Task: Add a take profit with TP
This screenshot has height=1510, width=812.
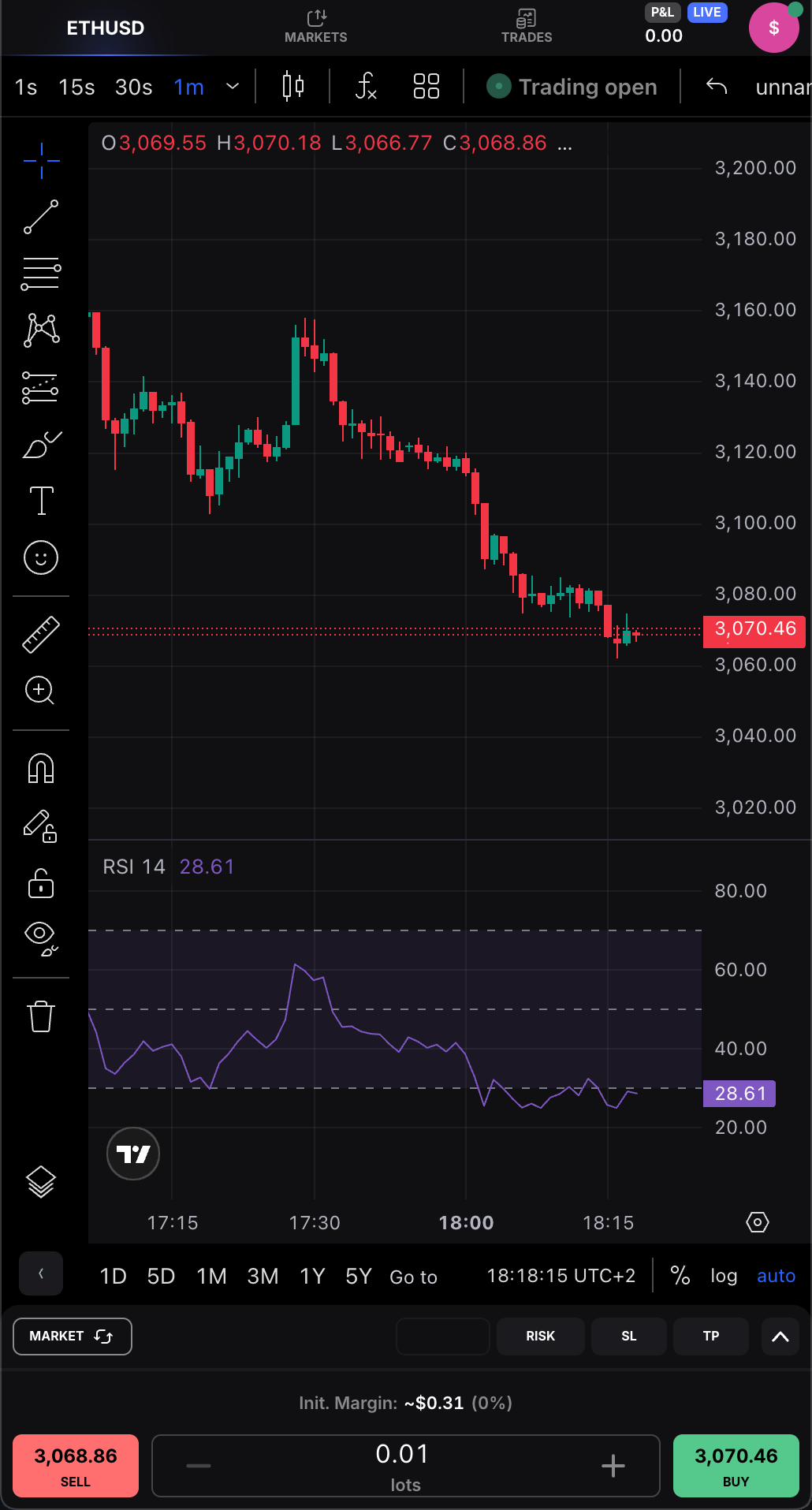Action: [710, 1336]
